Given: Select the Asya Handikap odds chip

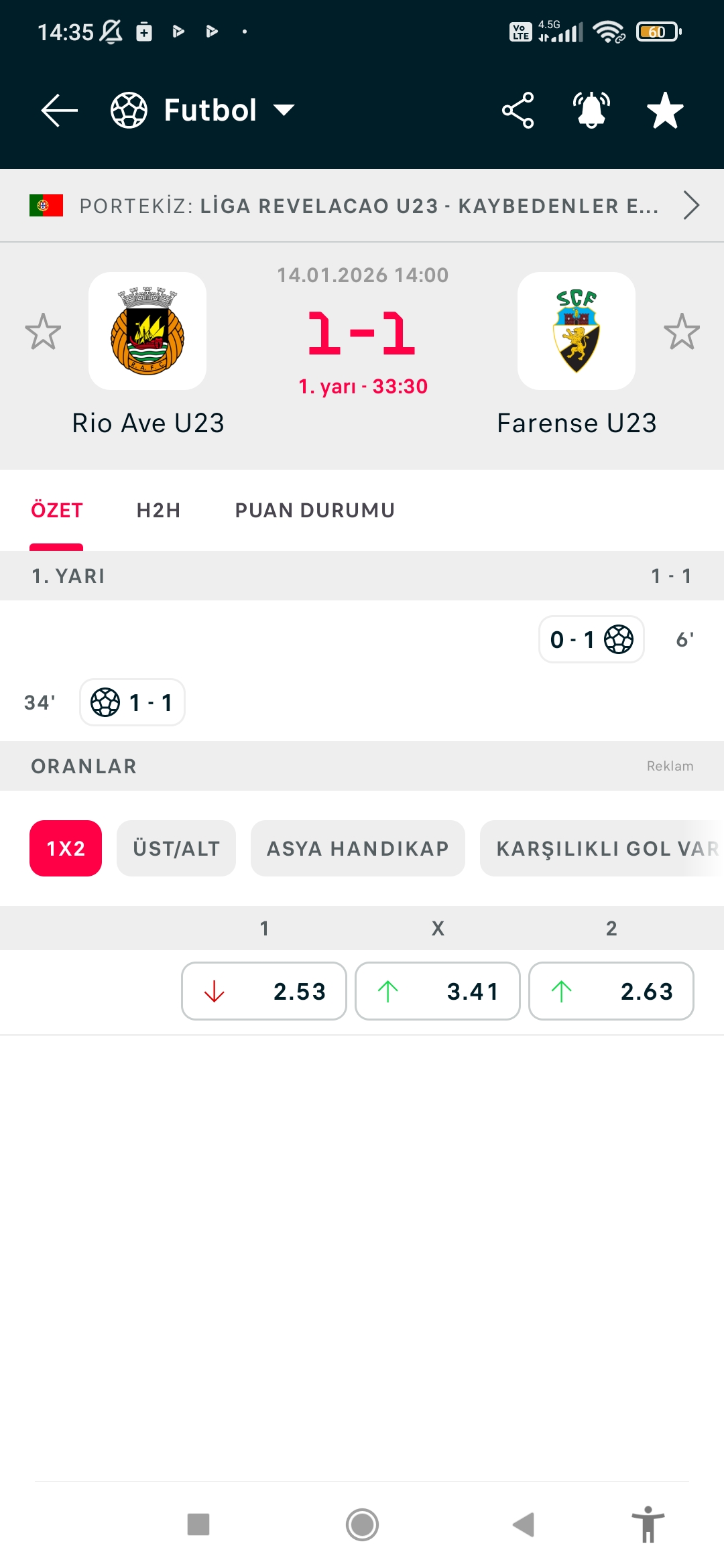Looking at the screenshot, I should 358,848.
